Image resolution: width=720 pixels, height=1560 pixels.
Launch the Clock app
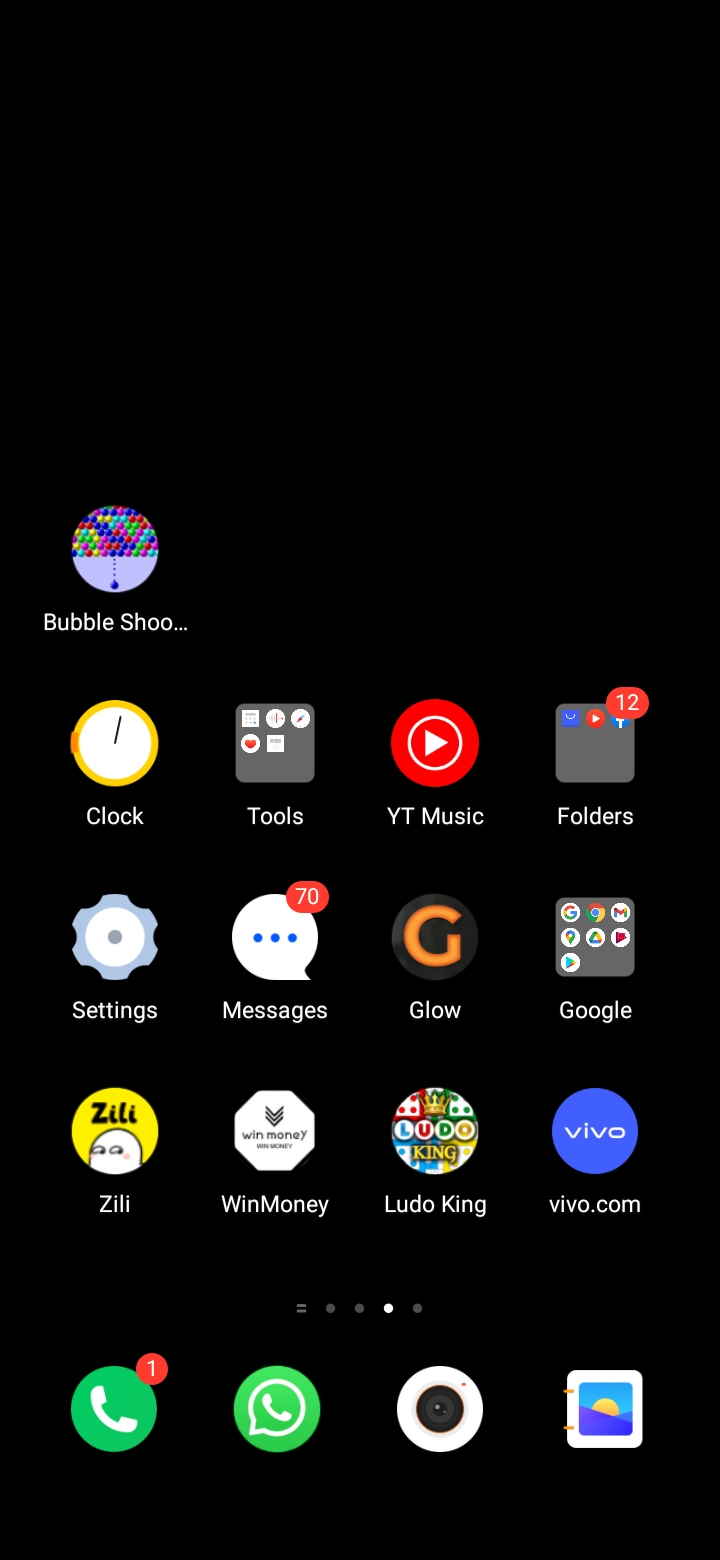tap(115, 743)
